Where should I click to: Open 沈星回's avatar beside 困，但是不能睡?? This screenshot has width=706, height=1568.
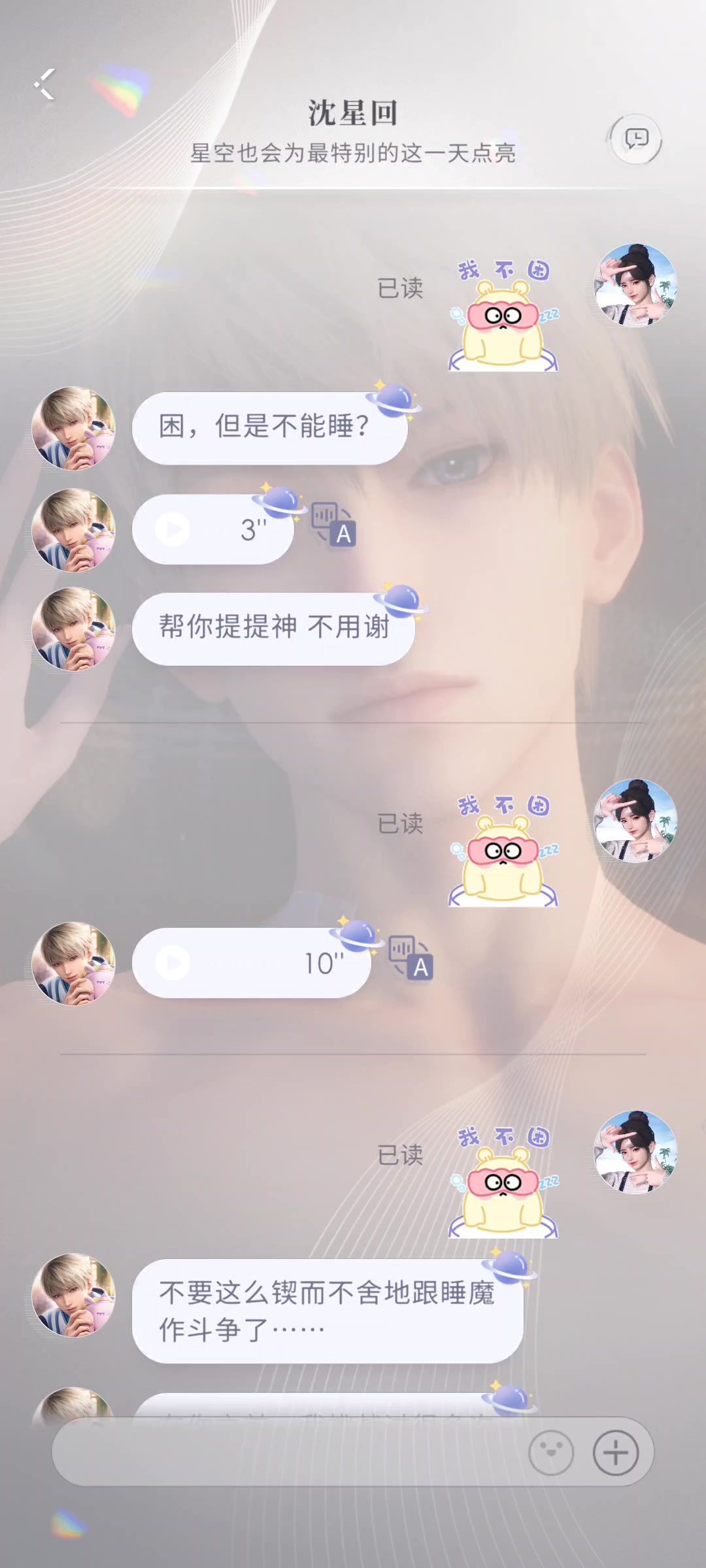(74, 428)
